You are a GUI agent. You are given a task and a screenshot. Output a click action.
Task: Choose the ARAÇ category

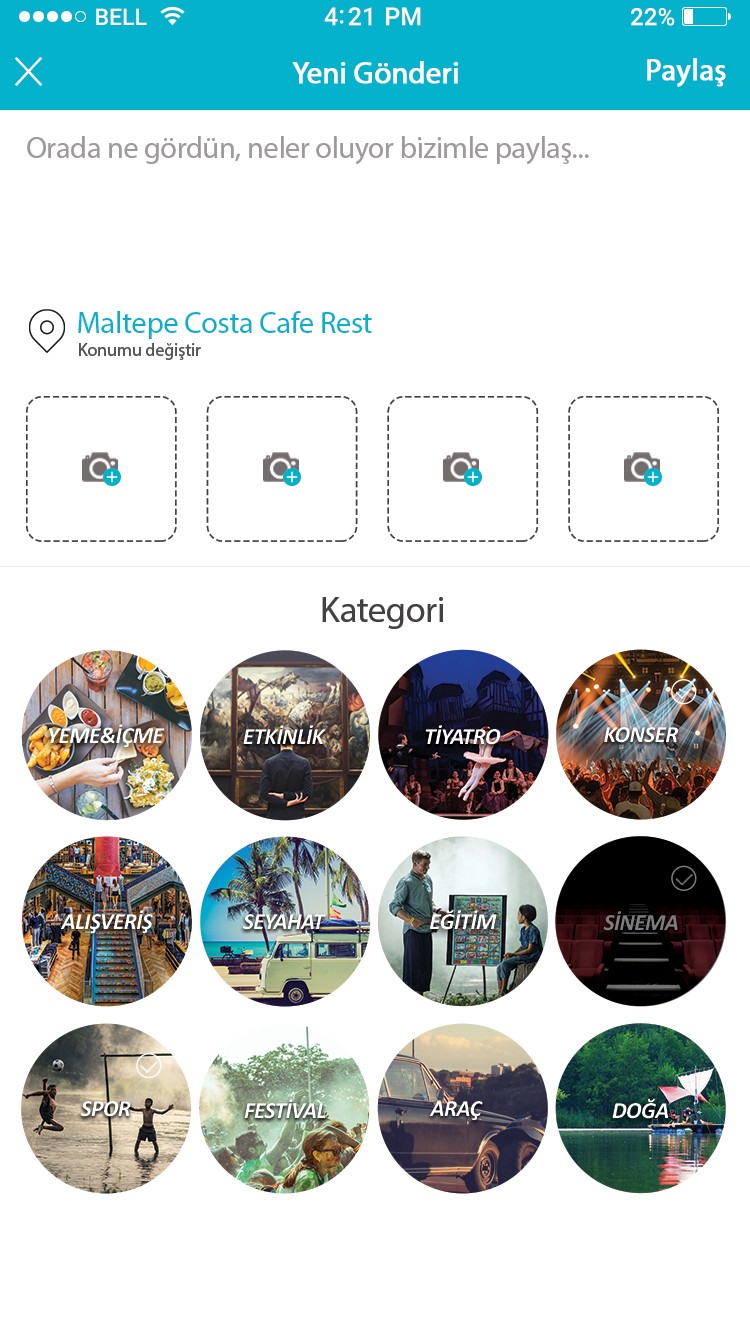tap(463, 1108)
